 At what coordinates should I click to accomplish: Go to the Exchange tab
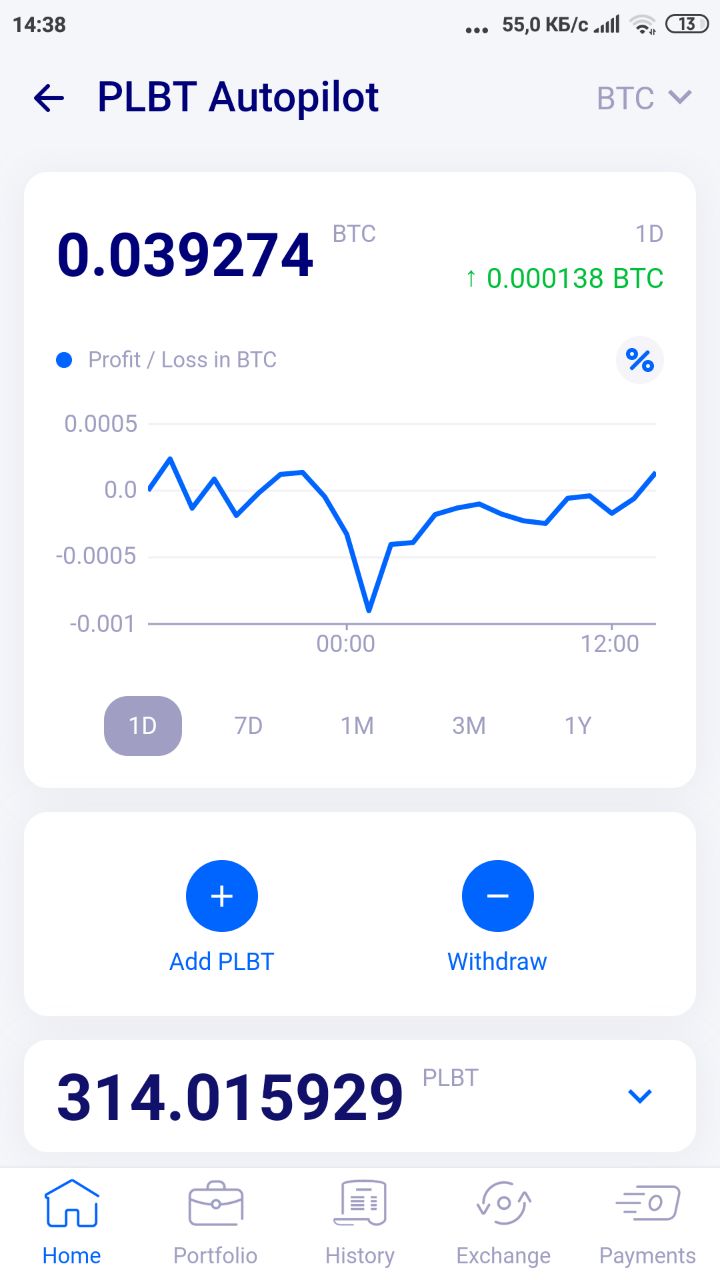[x=504, y=1222]
